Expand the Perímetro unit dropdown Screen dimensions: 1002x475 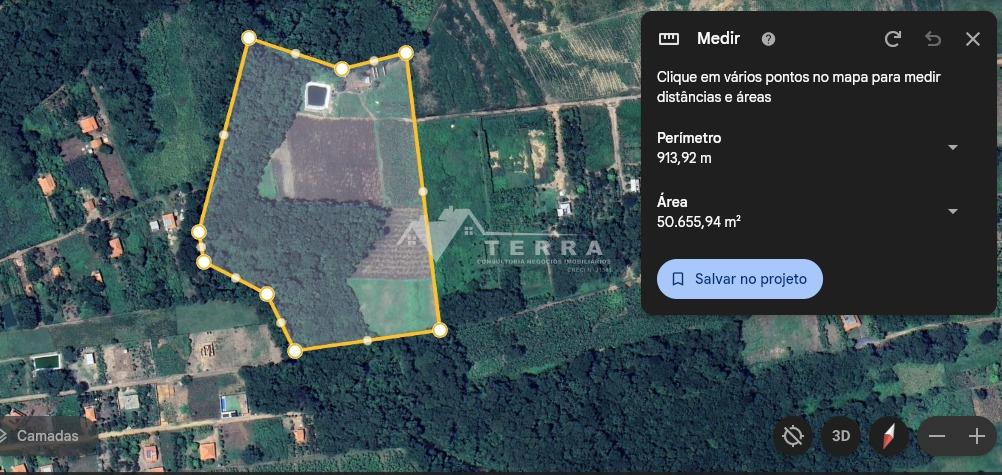pyautogui.click(x=952, y=147)
